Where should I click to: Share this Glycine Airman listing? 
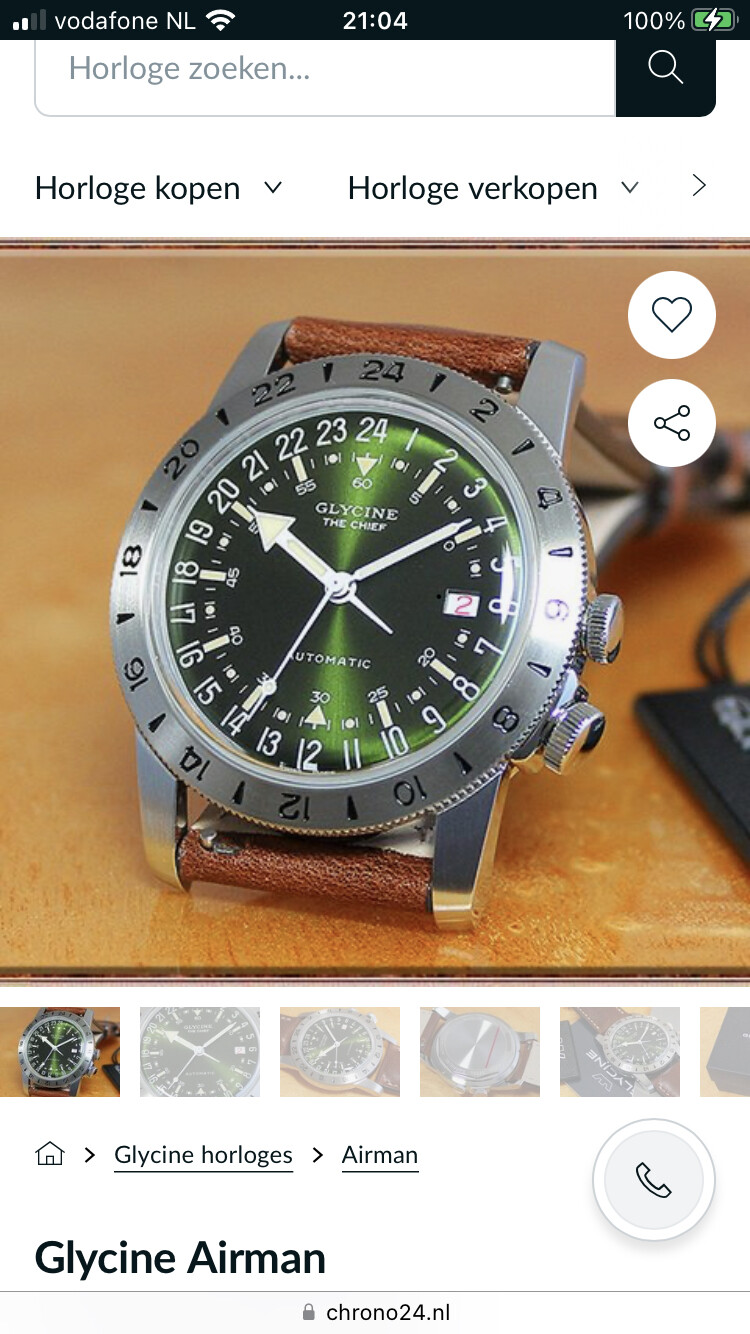pyautogui.click(x=672, y=424)
